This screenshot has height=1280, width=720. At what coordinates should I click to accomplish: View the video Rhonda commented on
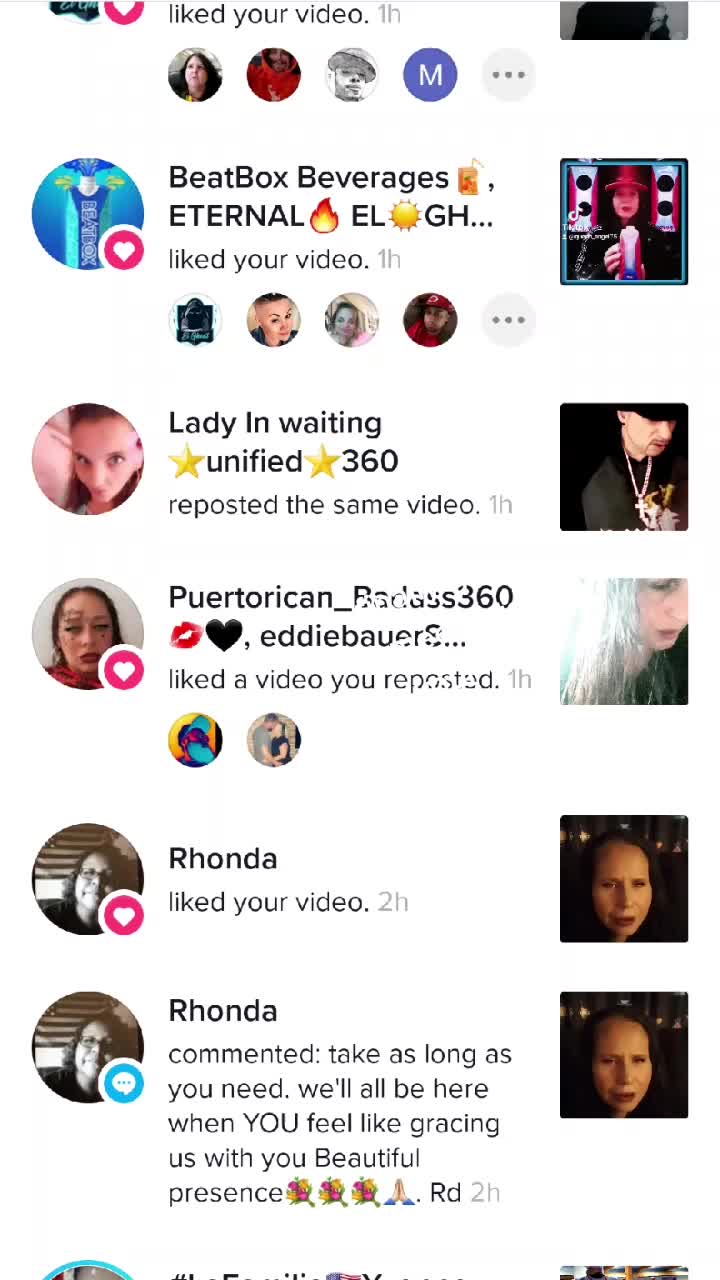point(623,1054)
